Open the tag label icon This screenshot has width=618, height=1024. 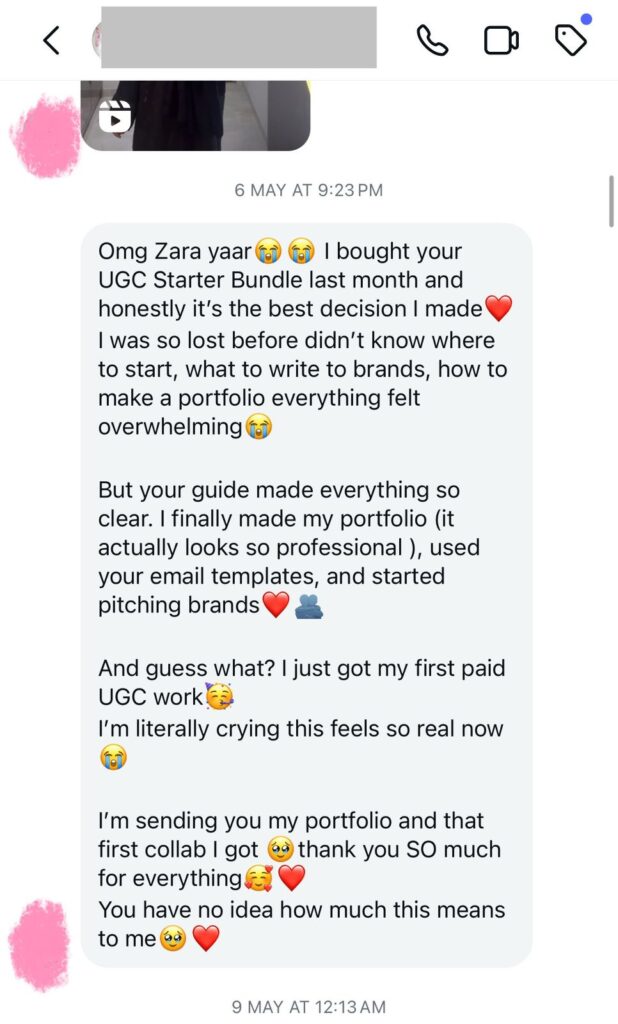pyautogui.click(x=570, y=40)
